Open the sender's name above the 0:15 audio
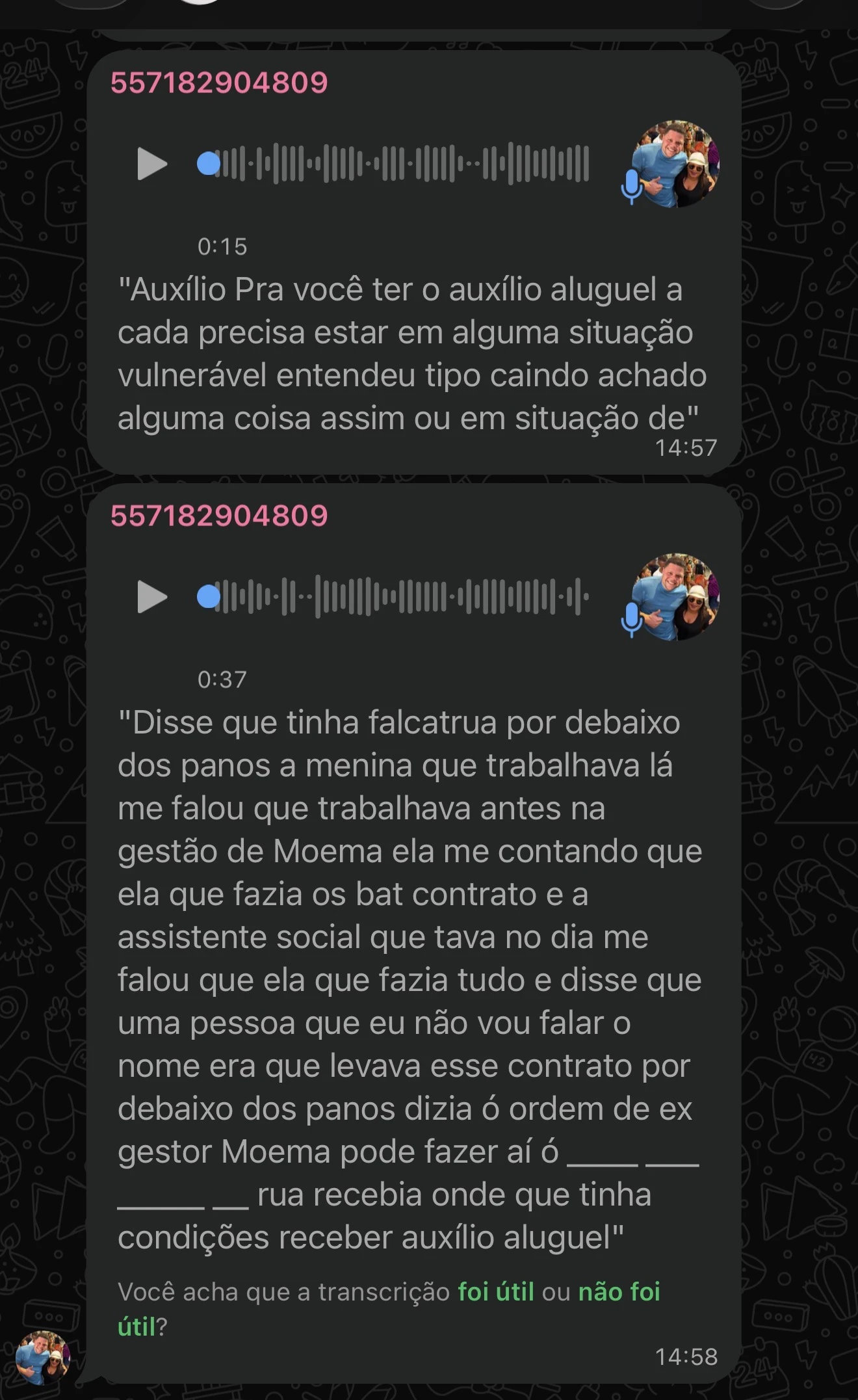 [219, 83]
